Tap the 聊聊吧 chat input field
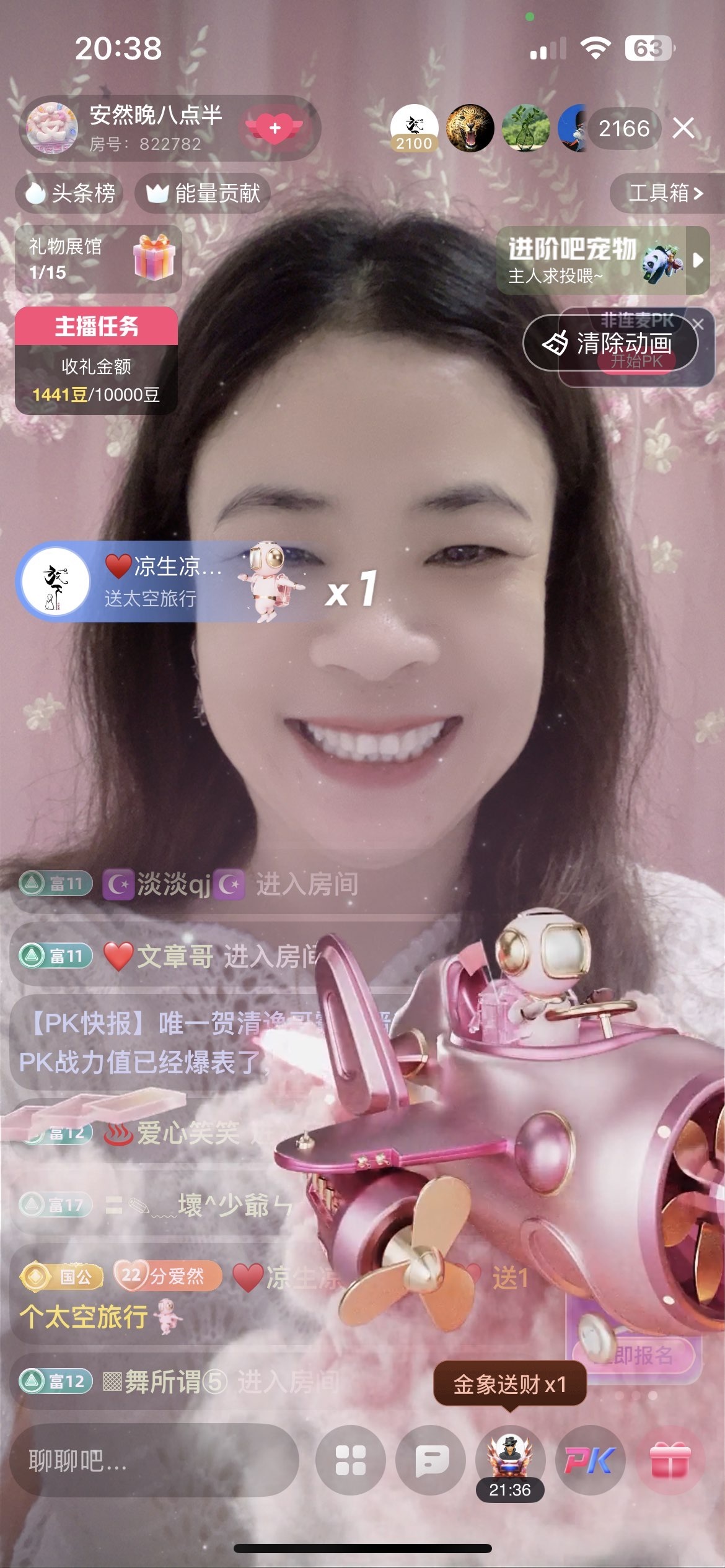 154,1461
